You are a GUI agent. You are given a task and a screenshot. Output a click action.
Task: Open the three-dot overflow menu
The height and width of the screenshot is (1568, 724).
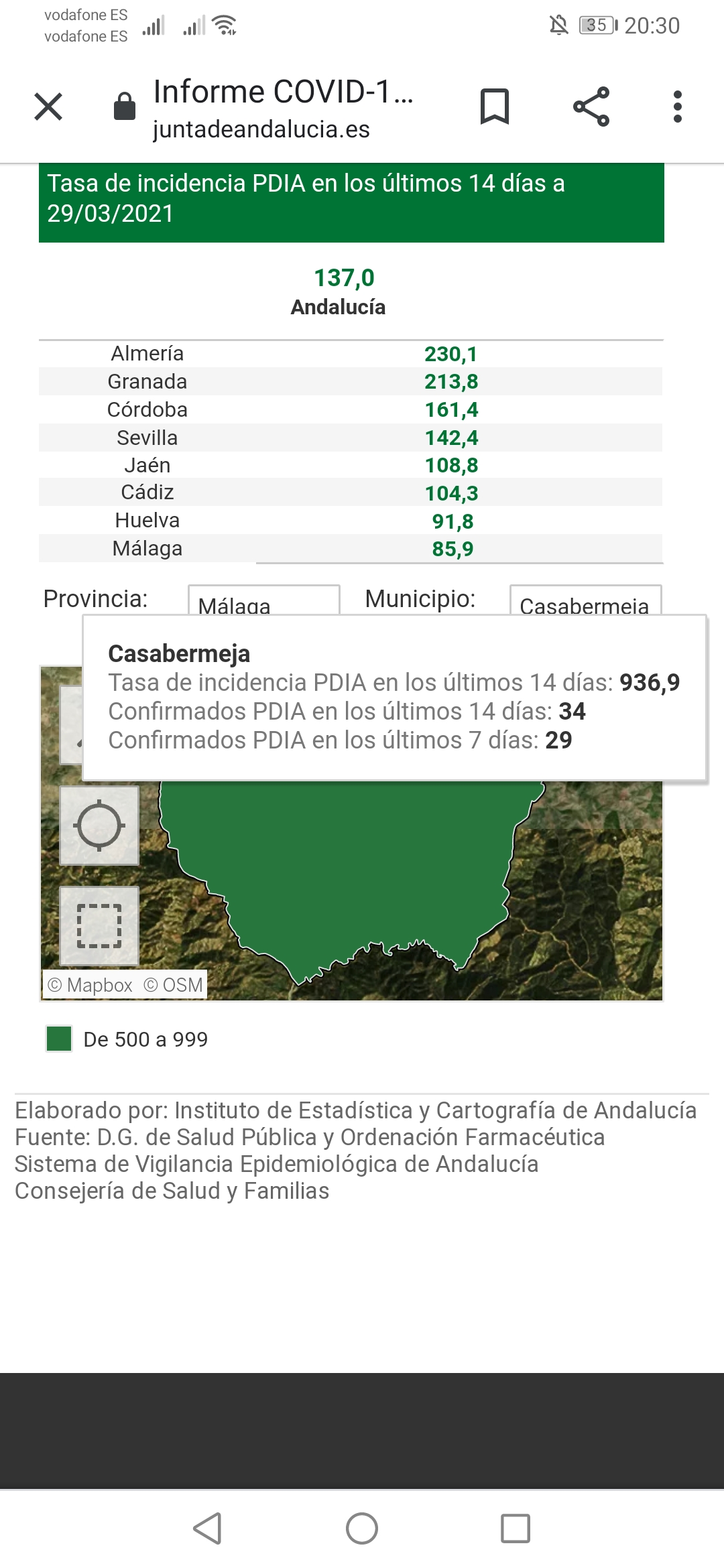[x=678, y=107]
